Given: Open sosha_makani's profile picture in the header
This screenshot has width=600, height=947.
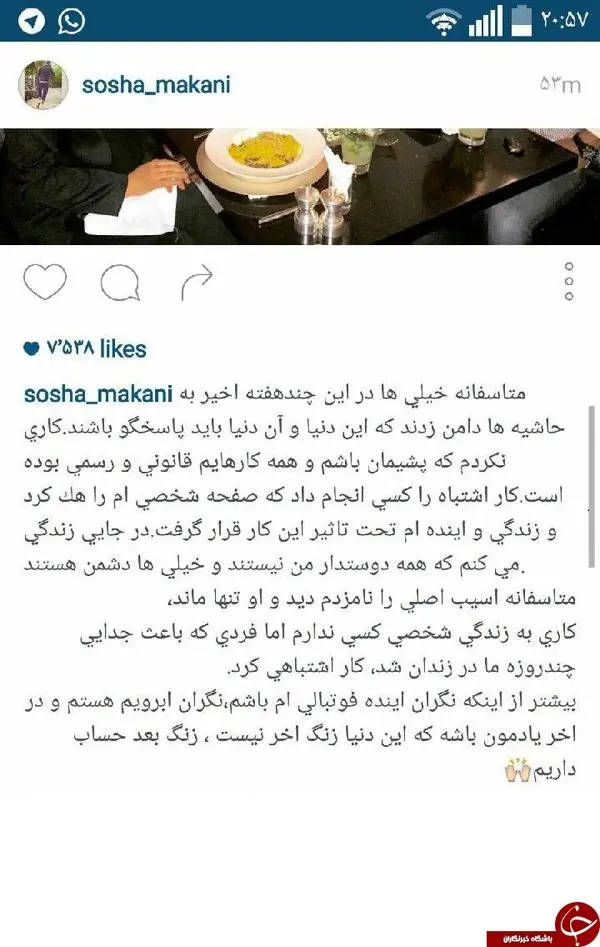Looking at the screenshot, I should (43, 85).
